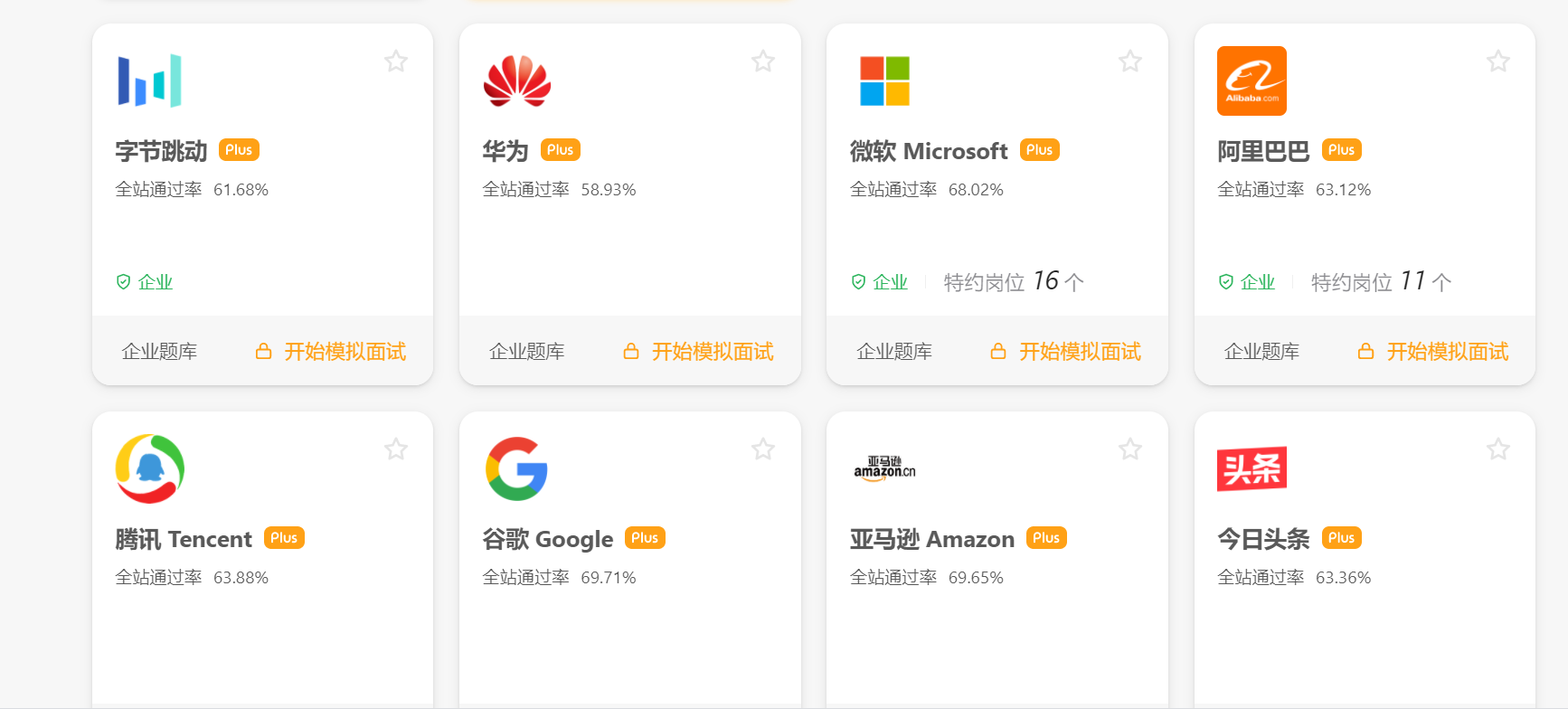Open 企业题库 for 阿里巴巴
Viewport: 1568px width, 709px height.
pyautogui.click(x=1261, y=352)
